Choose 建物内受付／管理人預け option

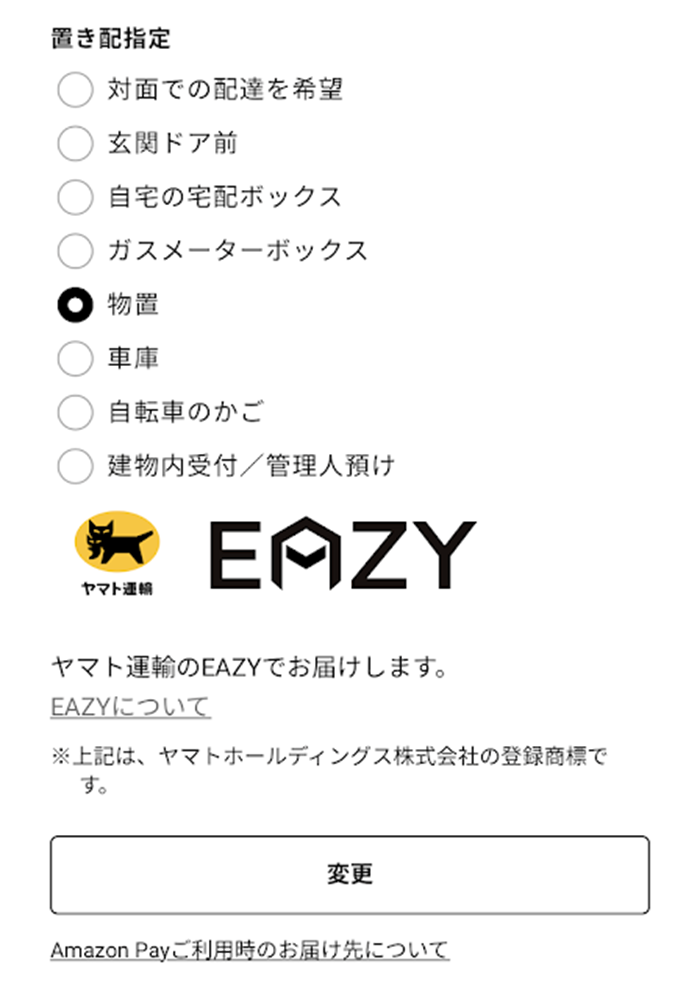pyautogui.click(x=75, y=465)
